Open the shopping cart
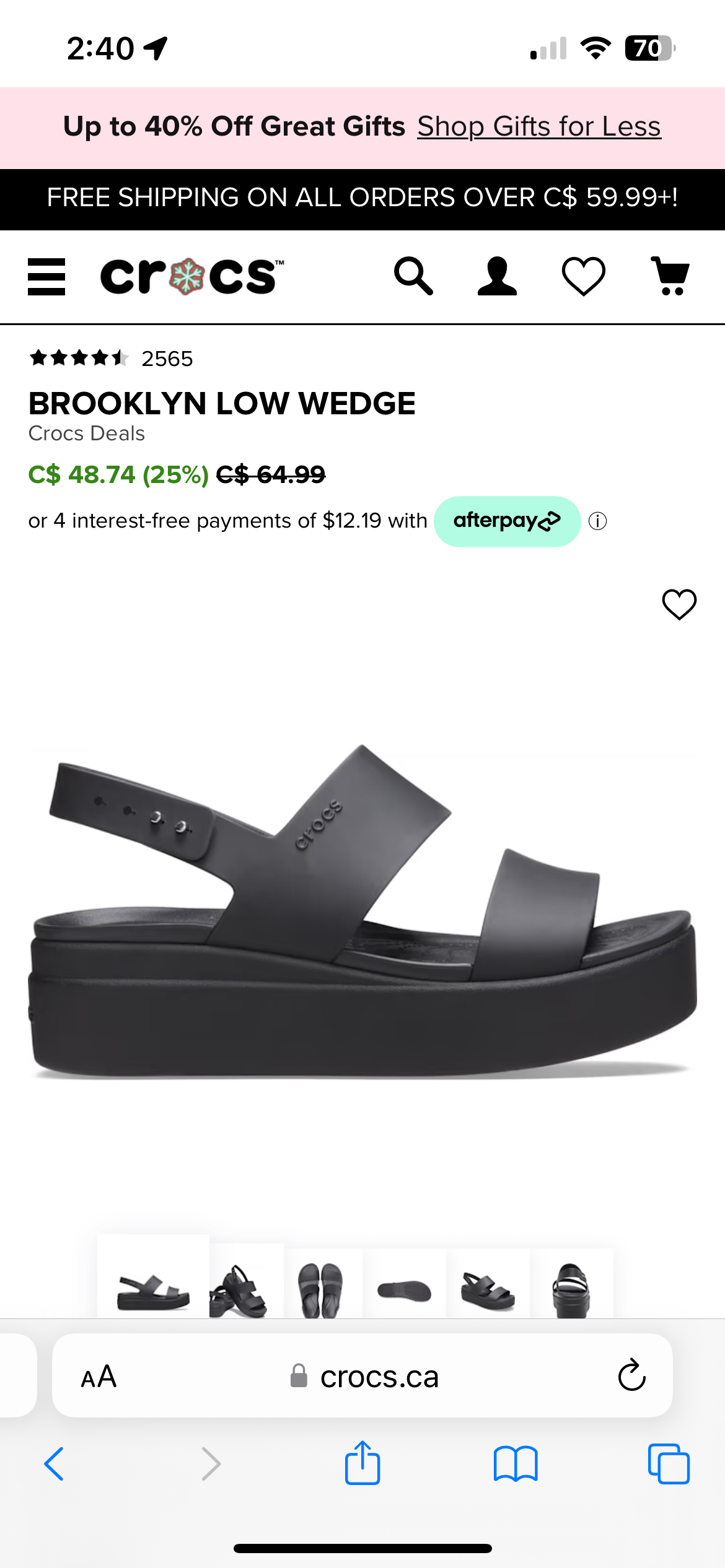 coord(670,276)
